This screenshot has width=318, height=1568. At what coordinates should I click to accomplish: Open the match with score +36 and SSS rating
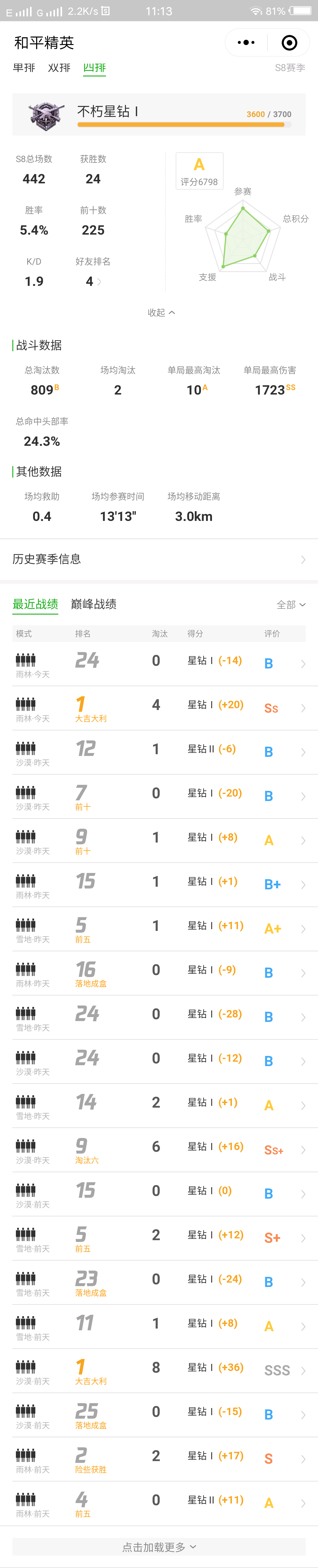(159, 1370)
